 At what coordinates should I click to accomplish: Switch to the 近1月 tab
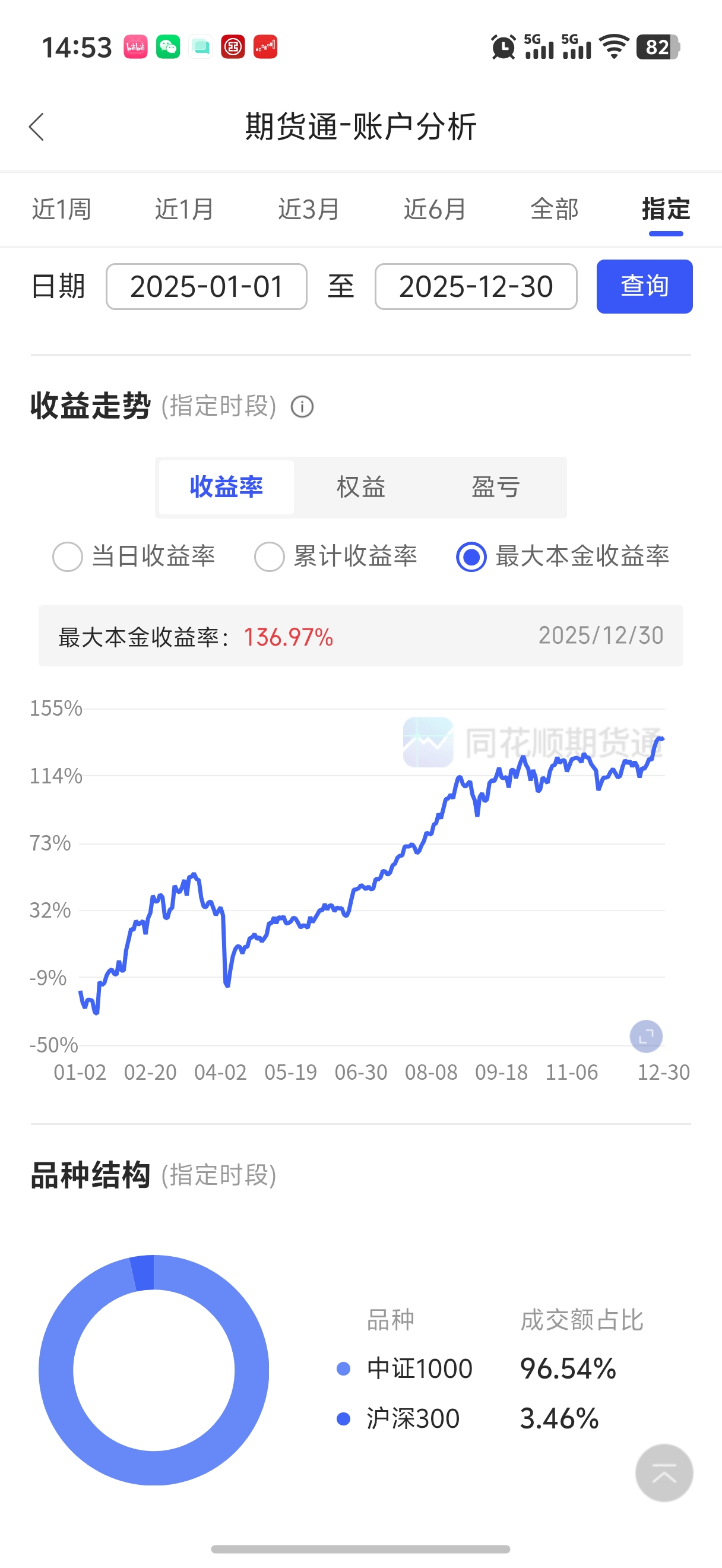[184, 210]
